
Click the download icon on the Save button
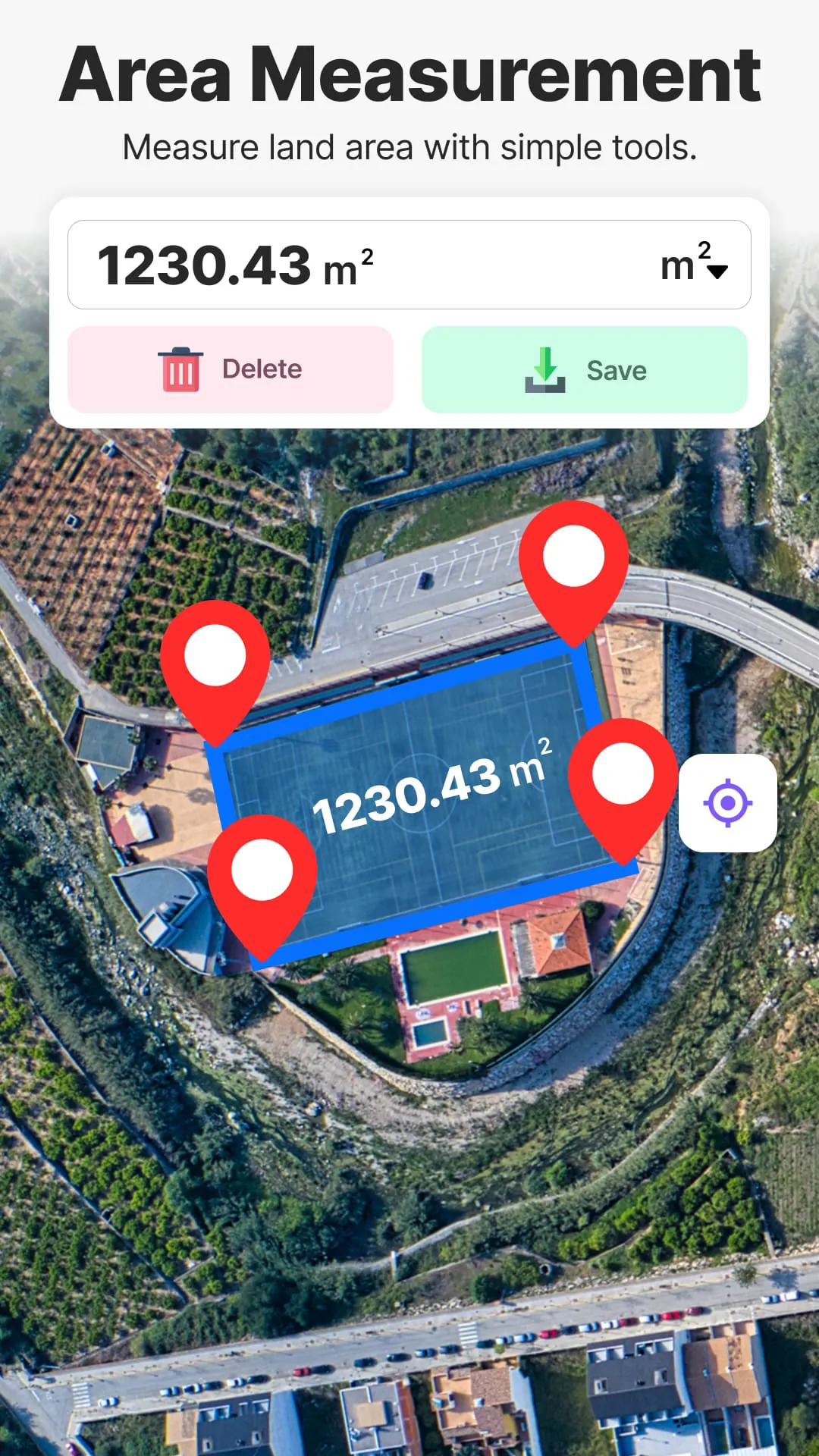(544, 369)
